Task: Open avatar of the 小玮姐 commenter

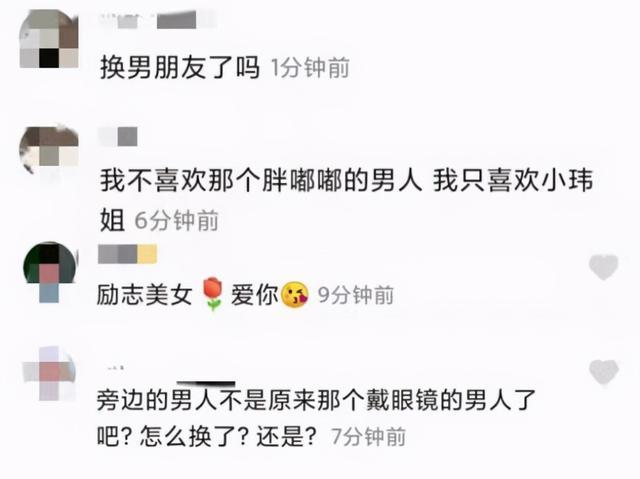Action: click(x=48, y=150)
